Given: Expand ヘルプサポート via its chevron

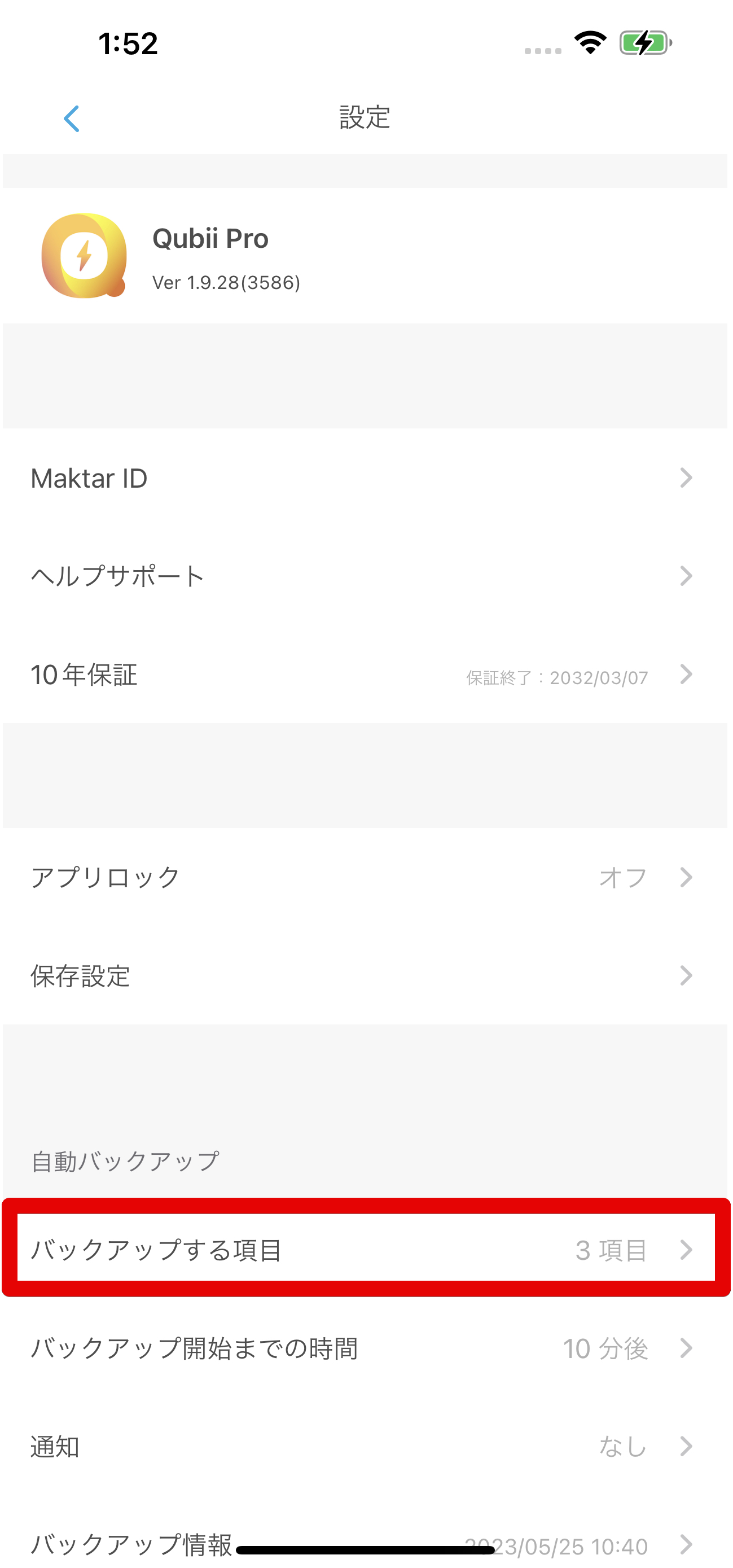Looking at the screenshot, I should click(x=686, y=576).
